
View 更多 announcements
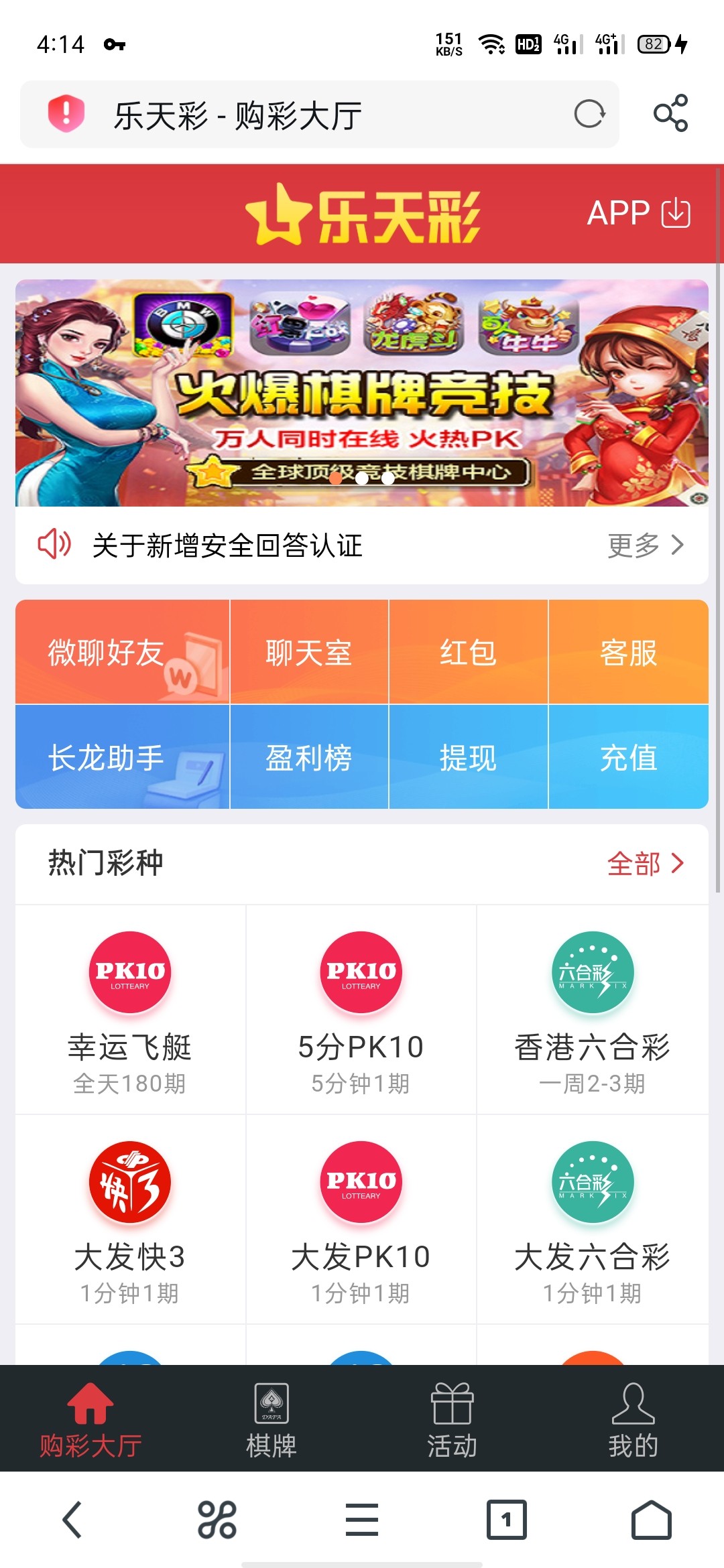645,545
